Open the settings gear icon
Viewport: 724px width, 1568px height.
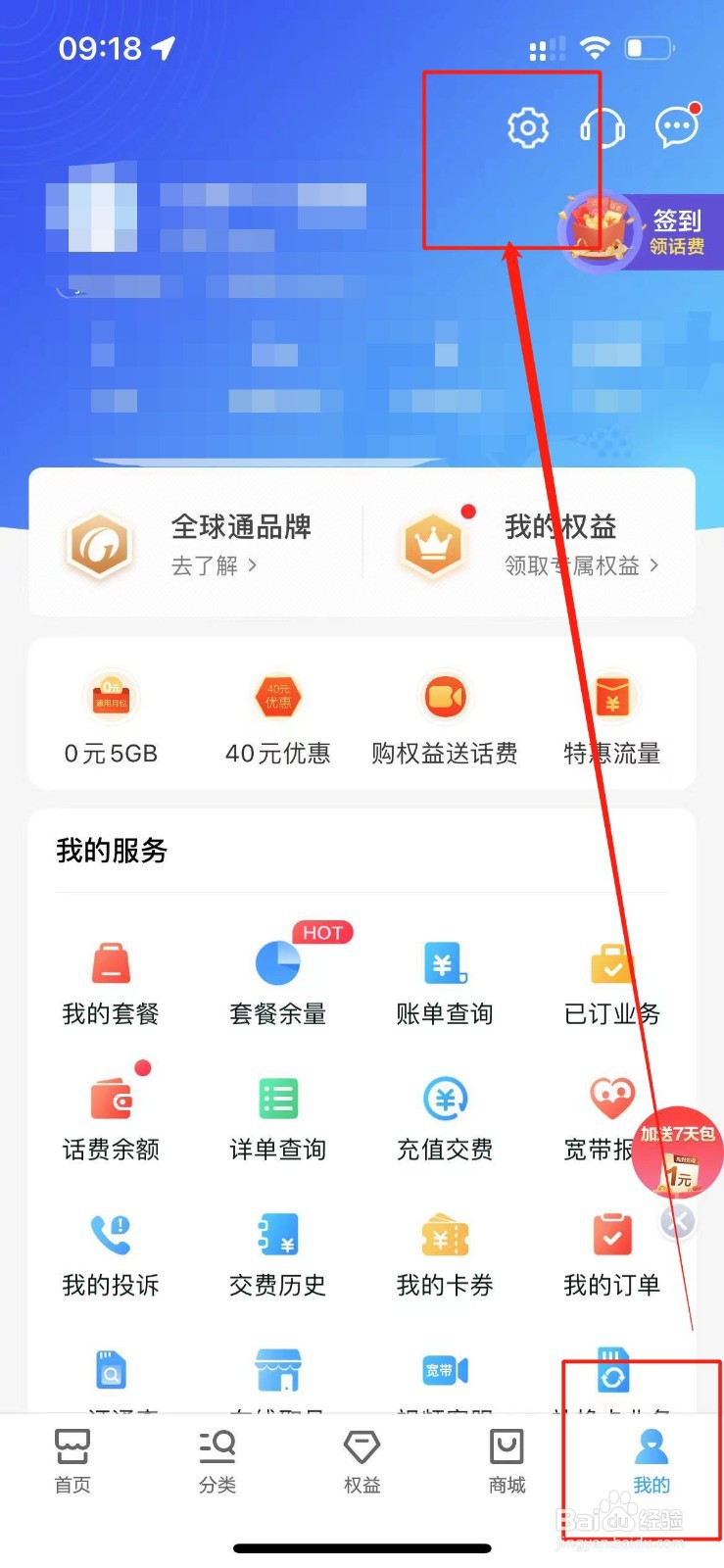tap(527, 127)
